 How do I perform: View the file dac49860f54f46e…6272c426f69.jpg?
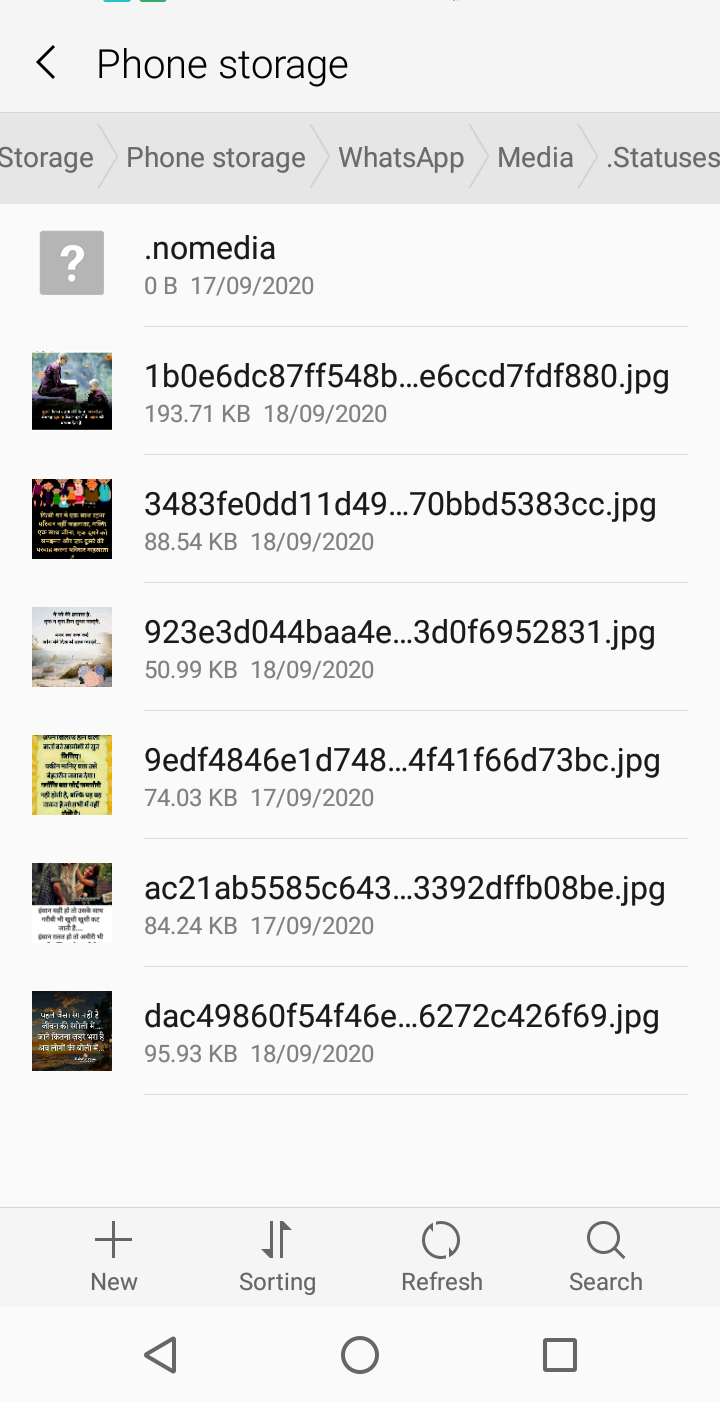pos(360,1032)
